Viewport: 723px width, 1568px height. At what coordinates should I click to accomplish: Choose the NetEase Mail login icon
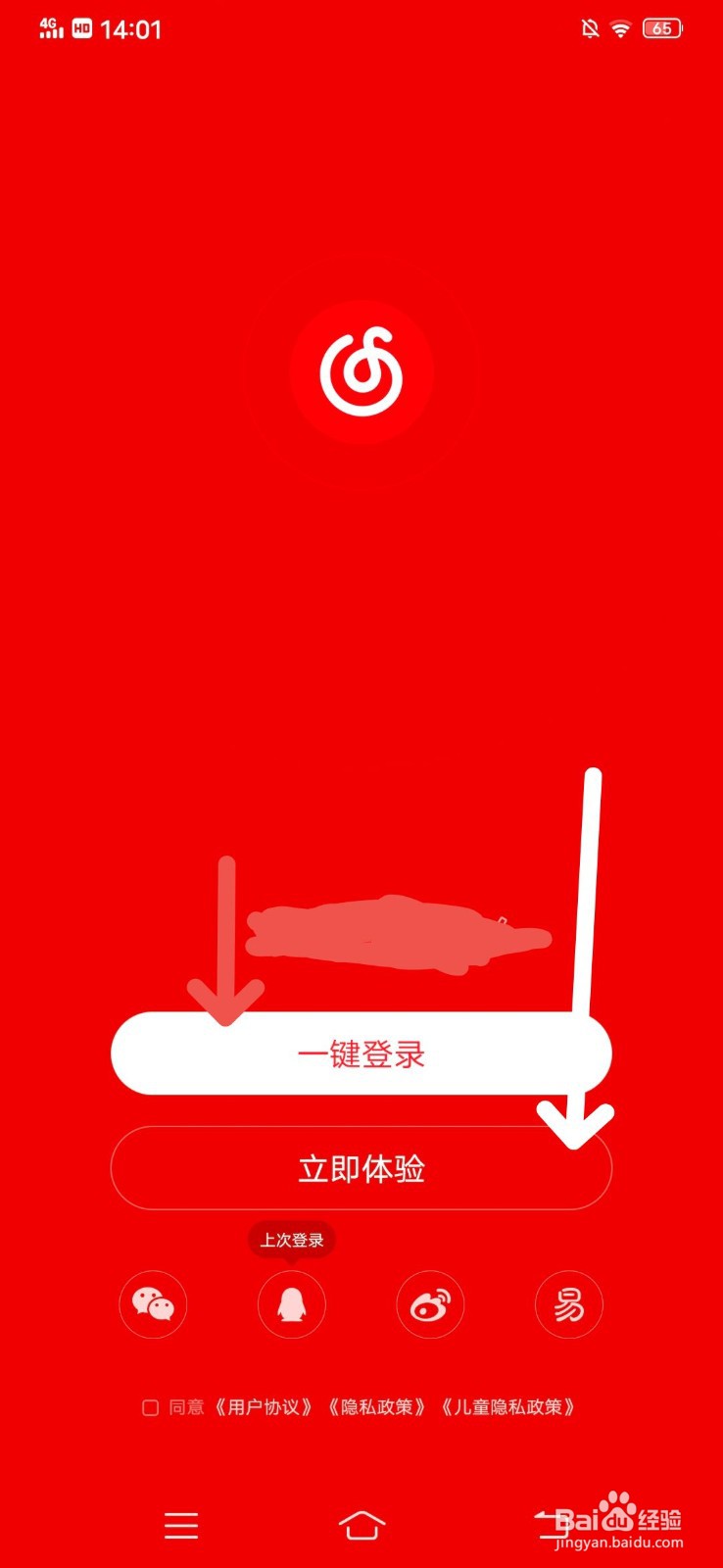(568, 1304)
